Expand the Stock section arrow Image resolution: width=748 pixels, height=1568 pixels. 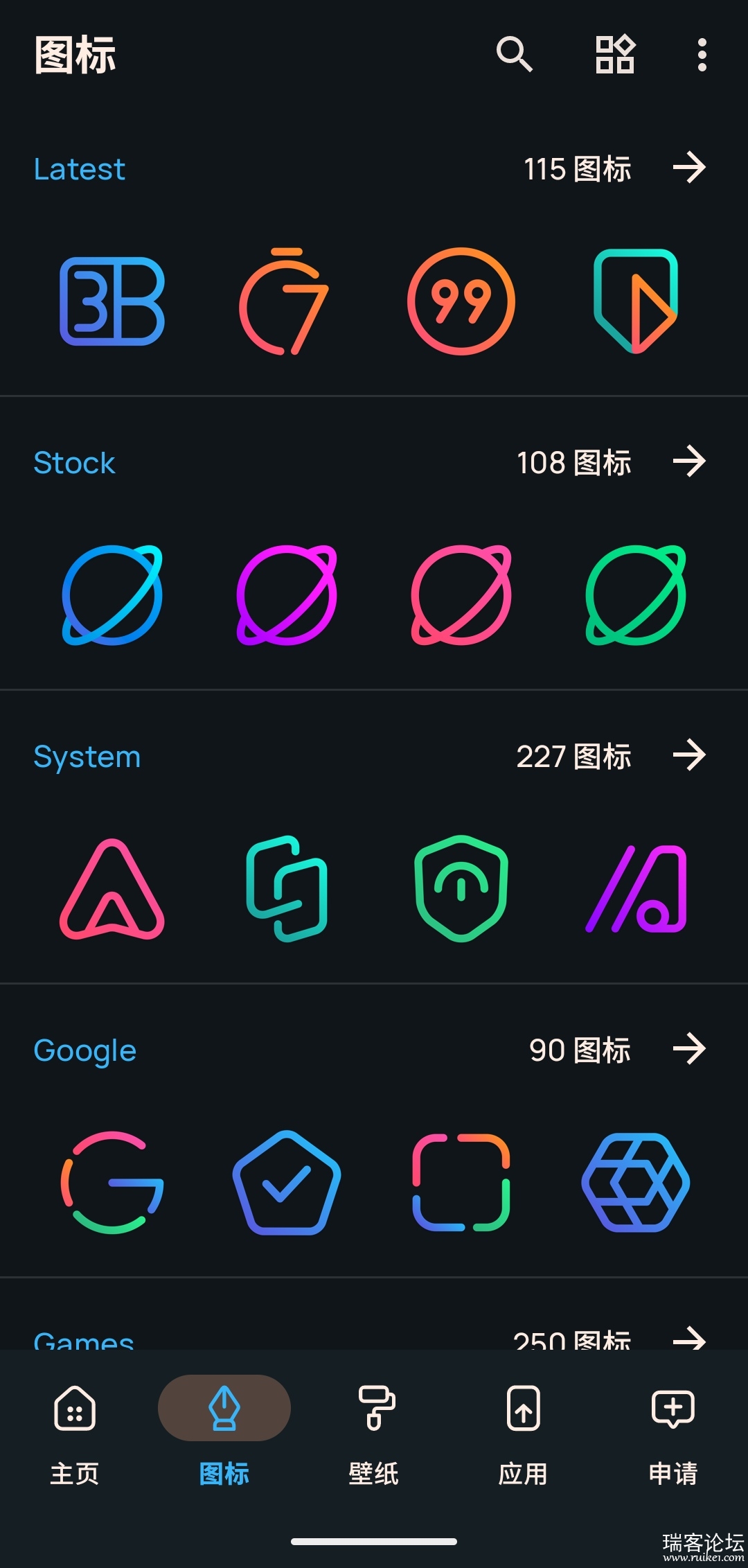(689, 461)
